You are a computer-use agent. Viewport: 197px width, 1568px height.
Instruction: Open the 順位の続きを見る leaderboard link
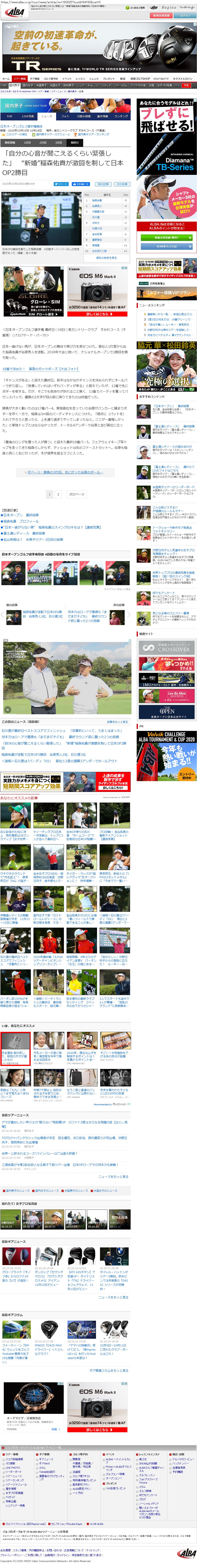click(106, 258)
